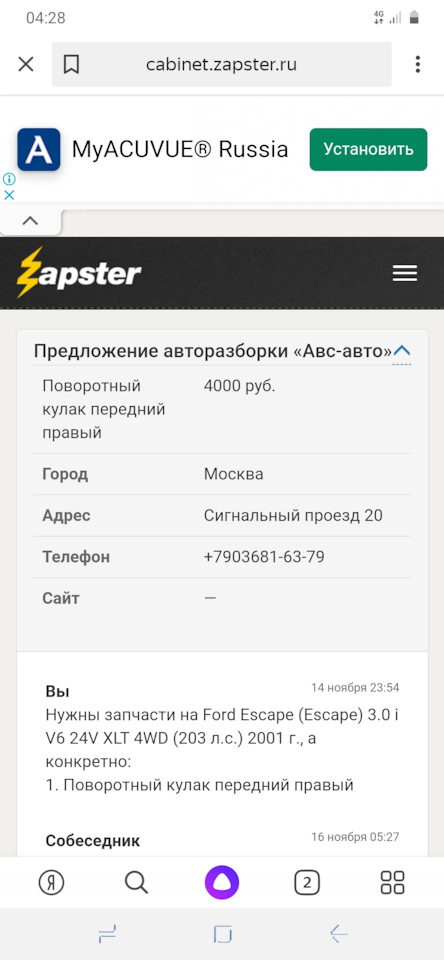The height and width of the screenshot is (960, 444).
Task: Call the phone number +7903681-63-79
Action: (264, 557)
